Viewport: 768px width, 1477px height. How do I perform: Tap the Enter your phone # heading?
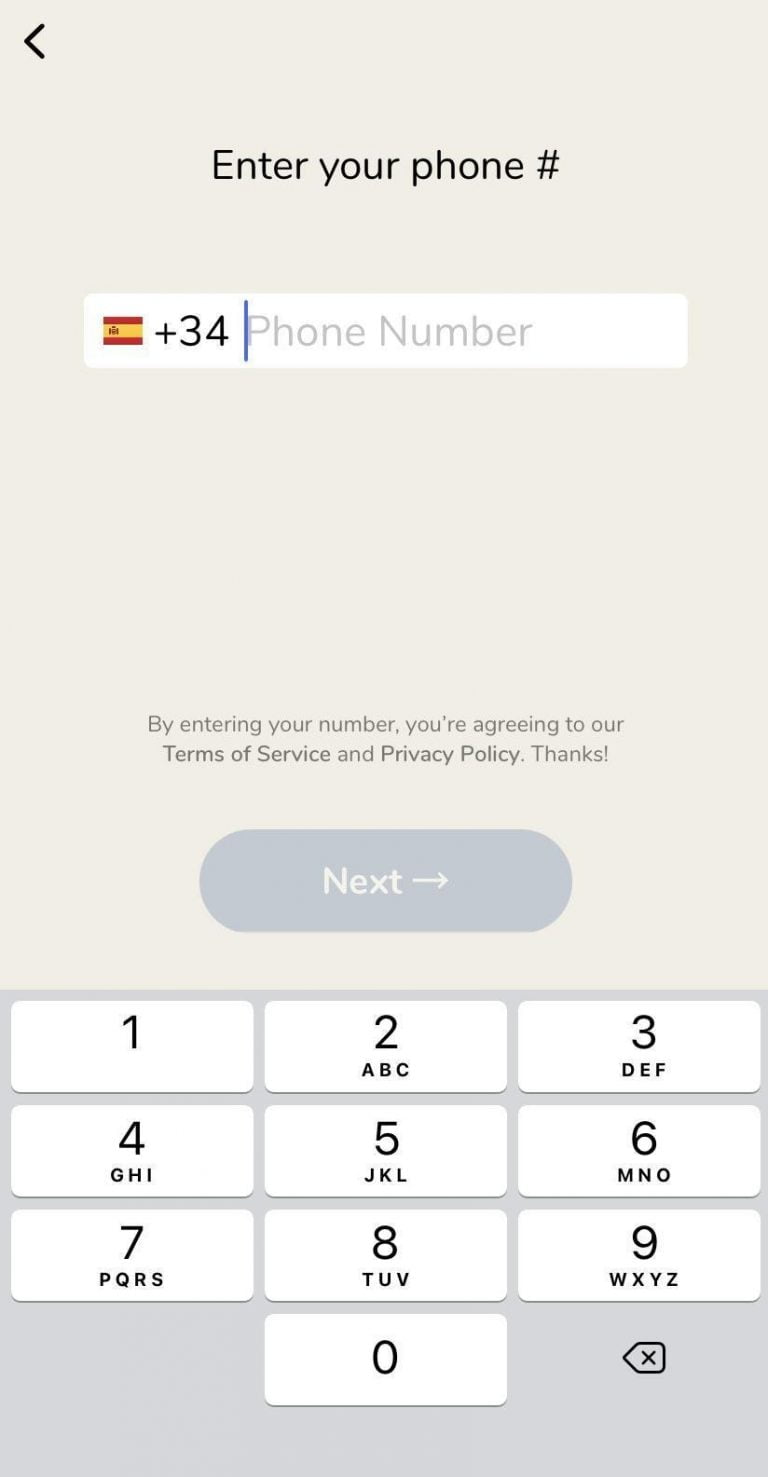point(385,164)
